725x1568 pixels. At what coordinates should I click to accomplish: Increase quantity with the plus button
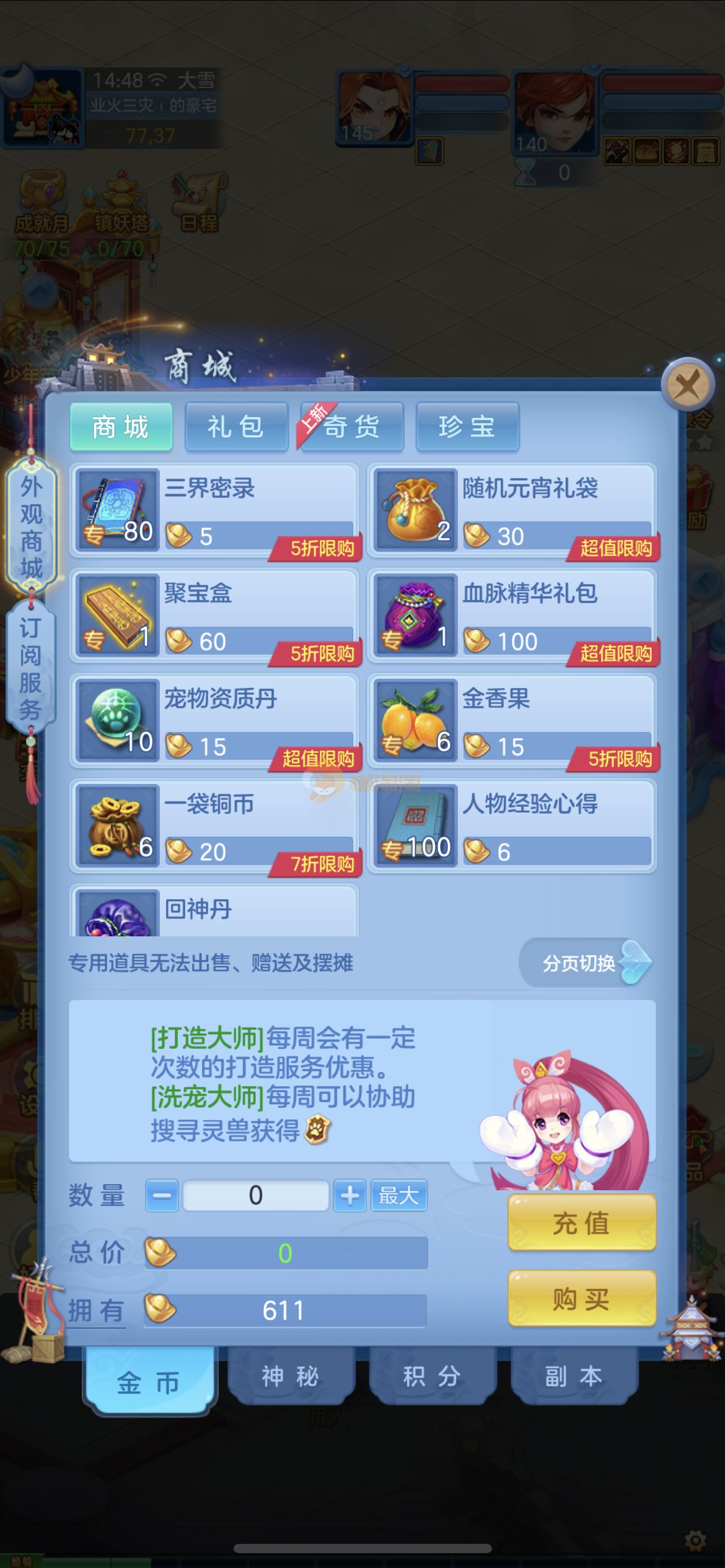click(349, 1195)
